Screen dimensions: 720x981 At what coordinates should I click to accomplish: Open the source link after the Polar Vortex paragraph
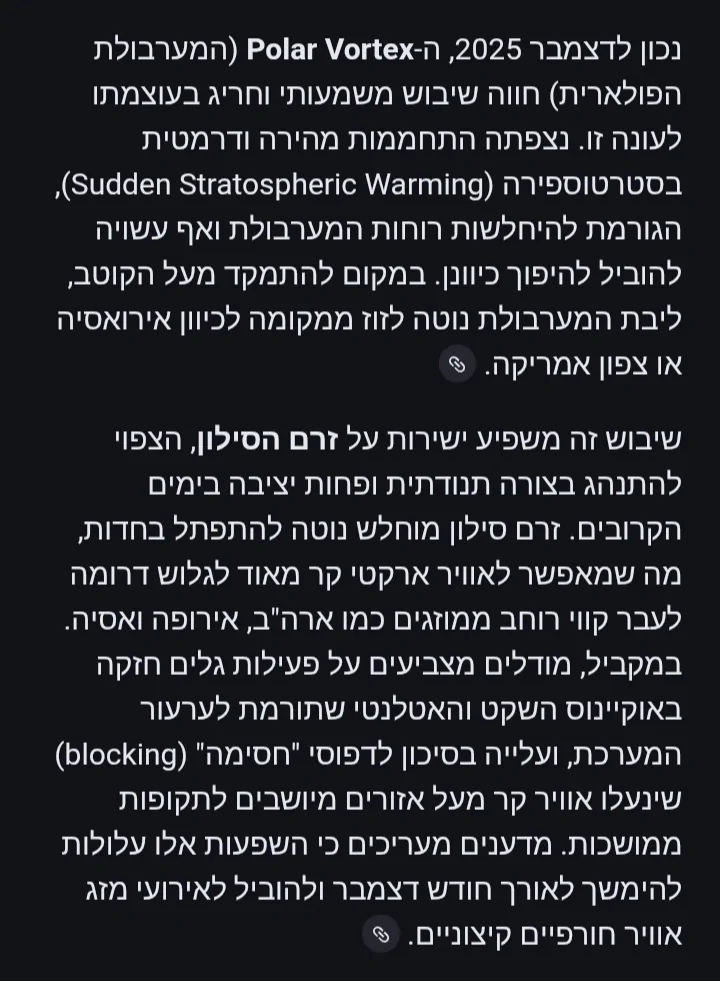[x=455, y=366]
